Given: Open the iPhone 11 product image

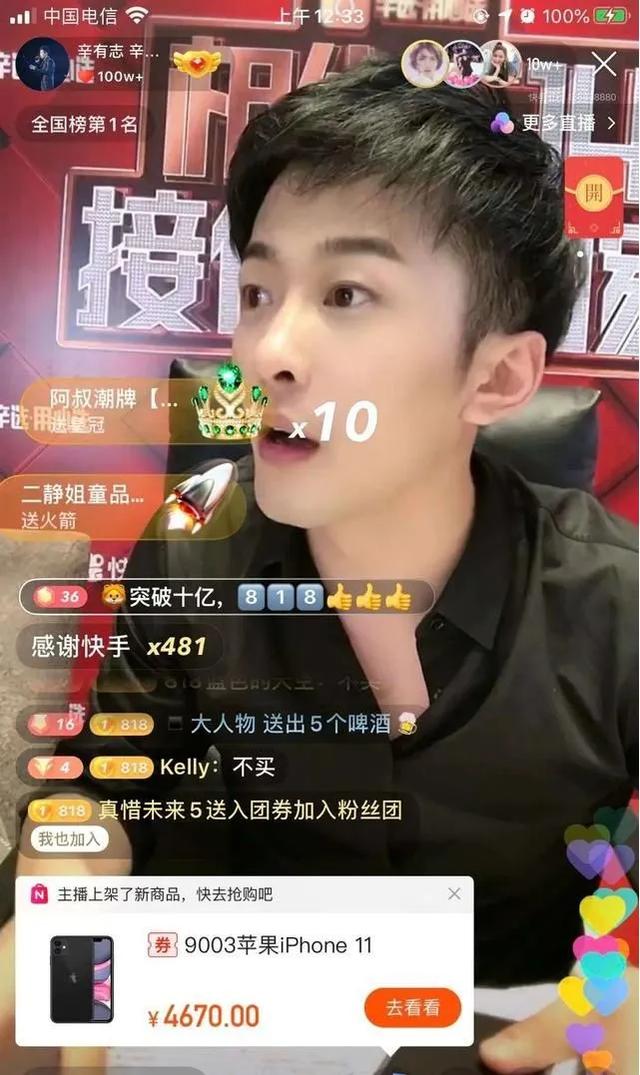Looking at the screenshot, I should [82, 979].
